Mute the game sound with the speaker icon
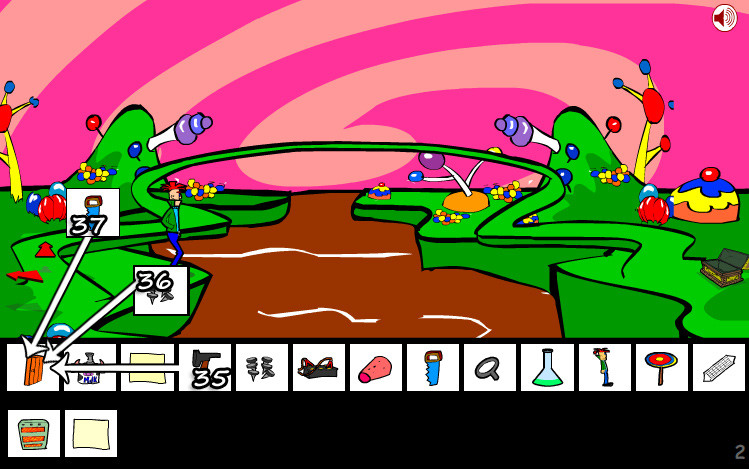The image size is (749, 469). coord(724,17)
